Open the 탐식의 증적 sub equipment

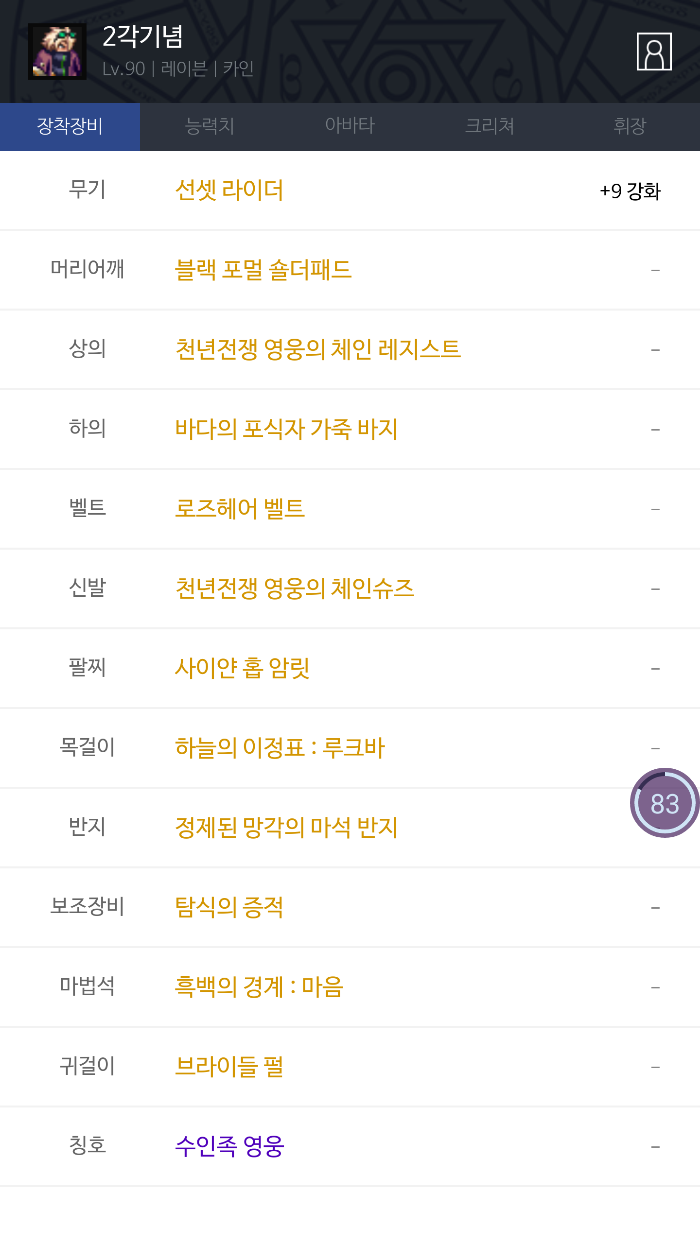click(x=229, y=907)
